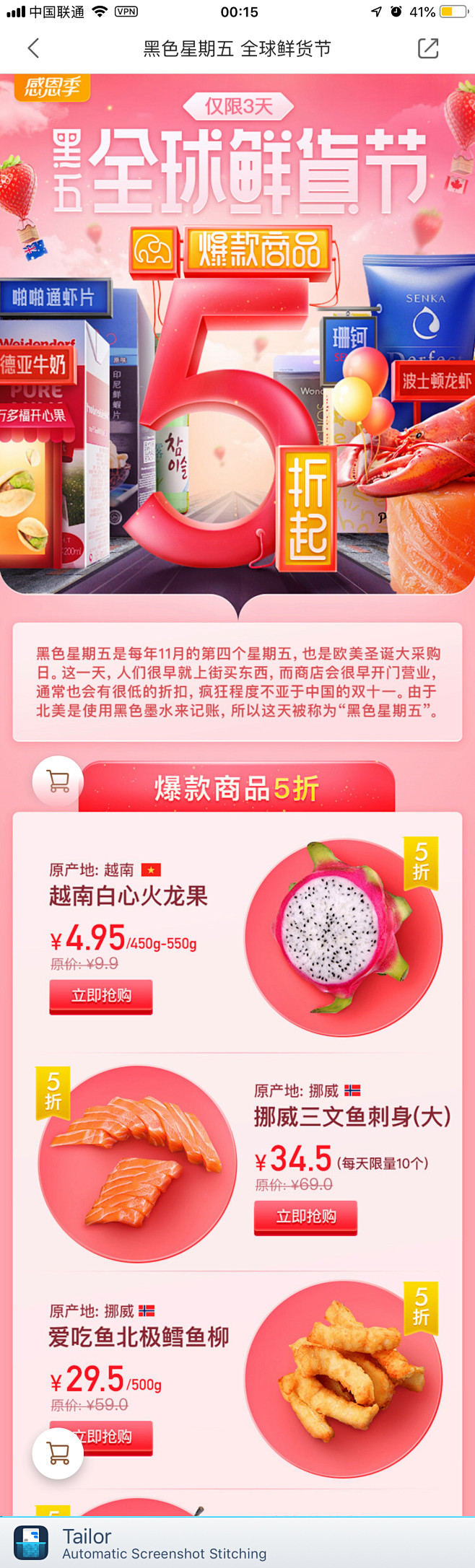Go back from the Black Friday page
The width and height of the screenshot is (475, 1568).
33,48
